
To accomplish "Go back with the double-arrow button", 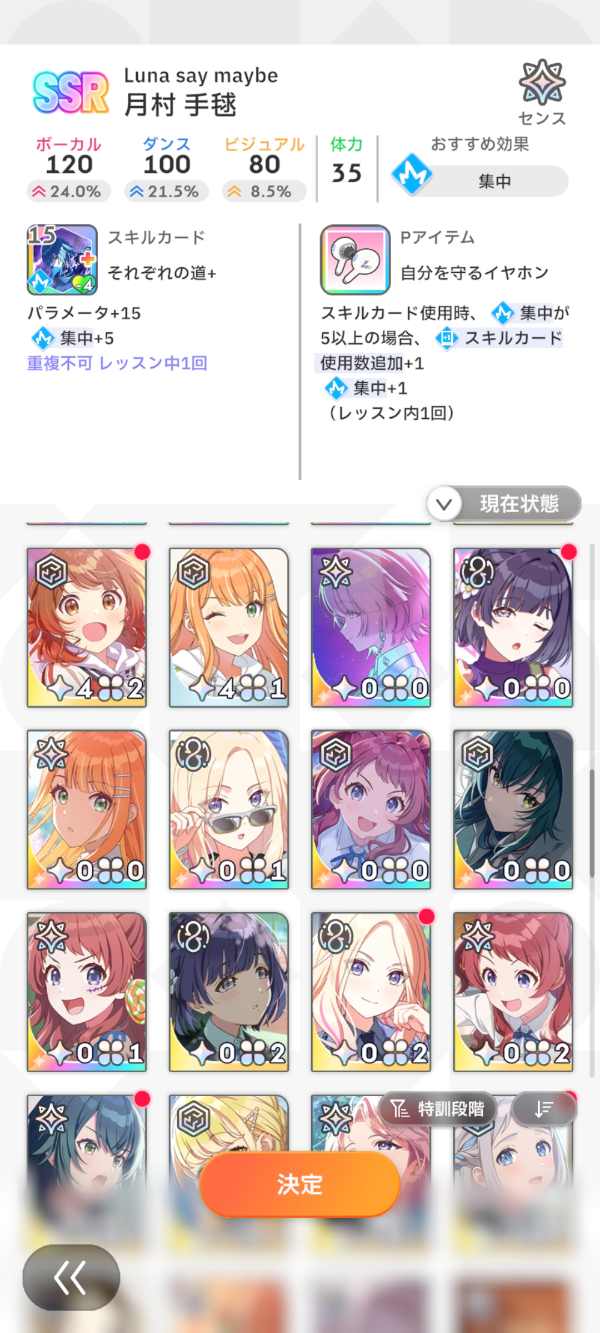I will [x=71, y=1278].
